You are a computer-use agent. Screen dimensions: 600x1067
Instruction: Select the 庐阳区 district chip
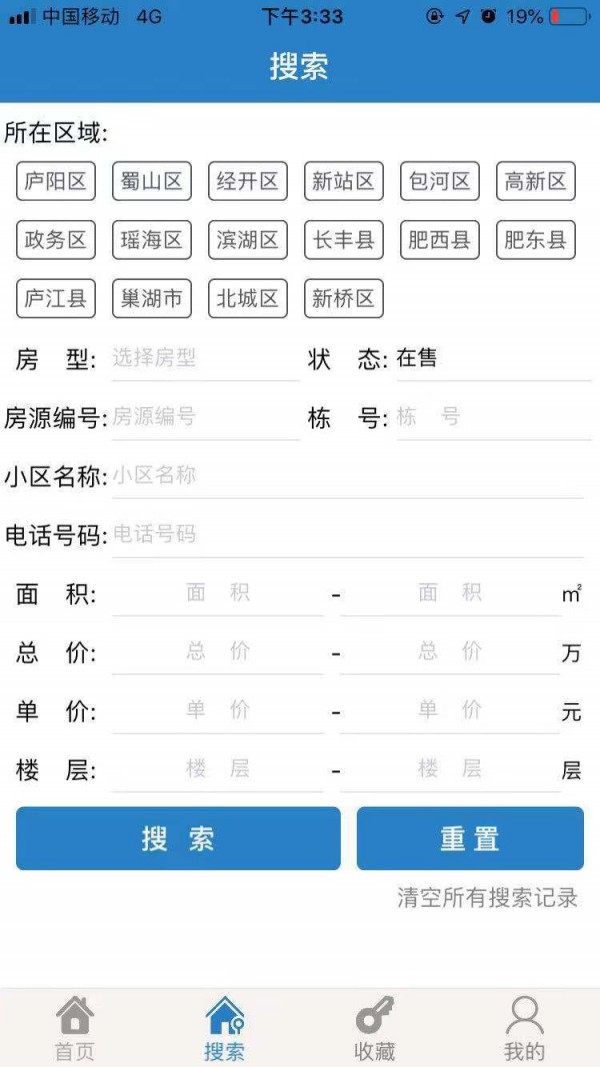coord(56,181)
